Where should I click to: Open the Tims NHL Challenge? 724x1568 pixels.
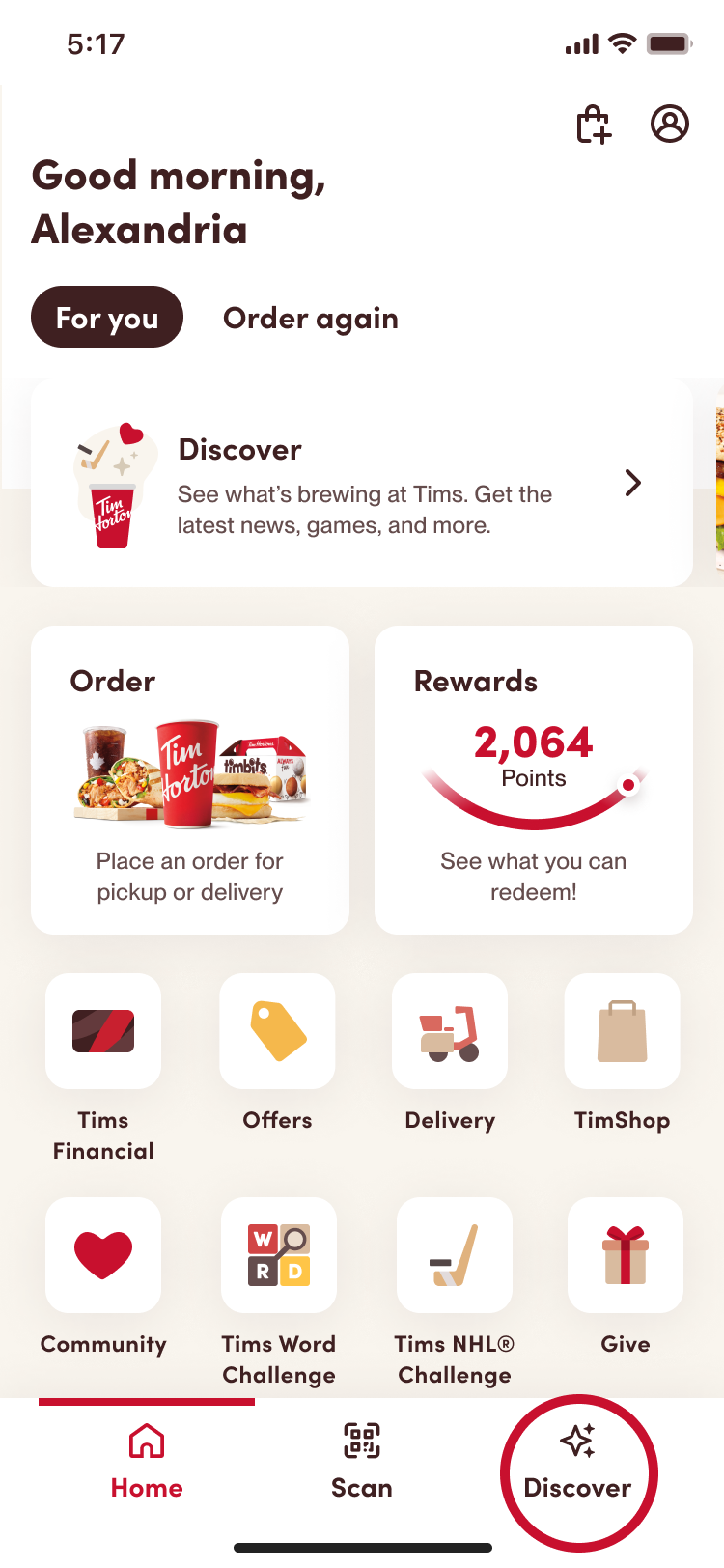[x=454, y=1255]
